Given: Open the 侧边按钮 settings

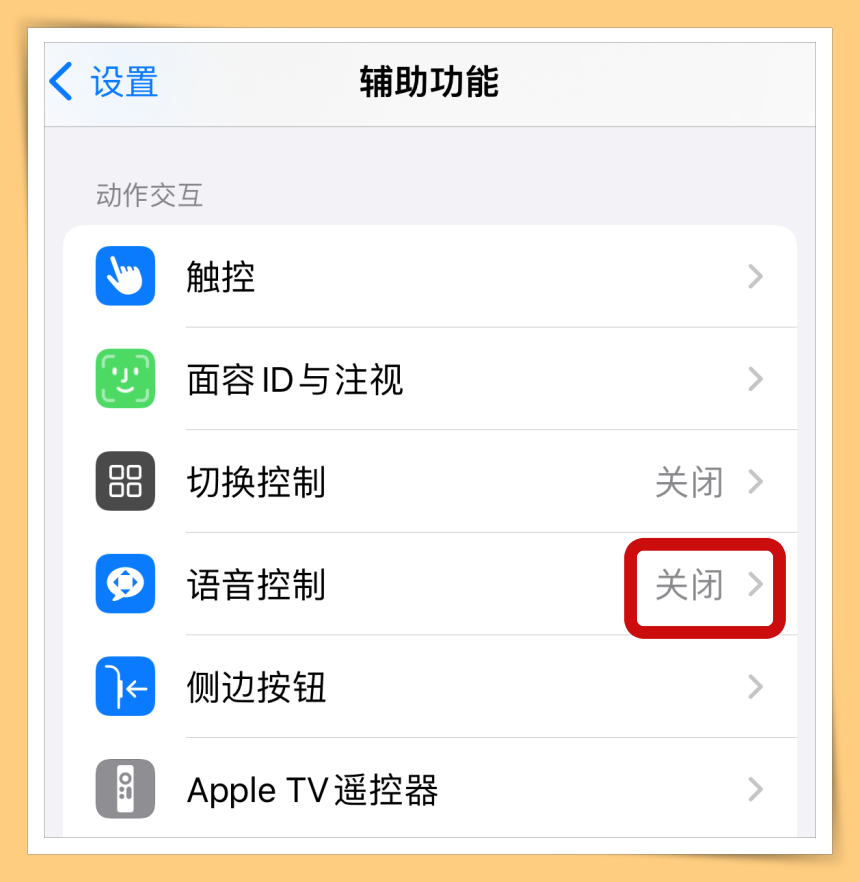Looking at the screenshot, I should click(430, 688).
